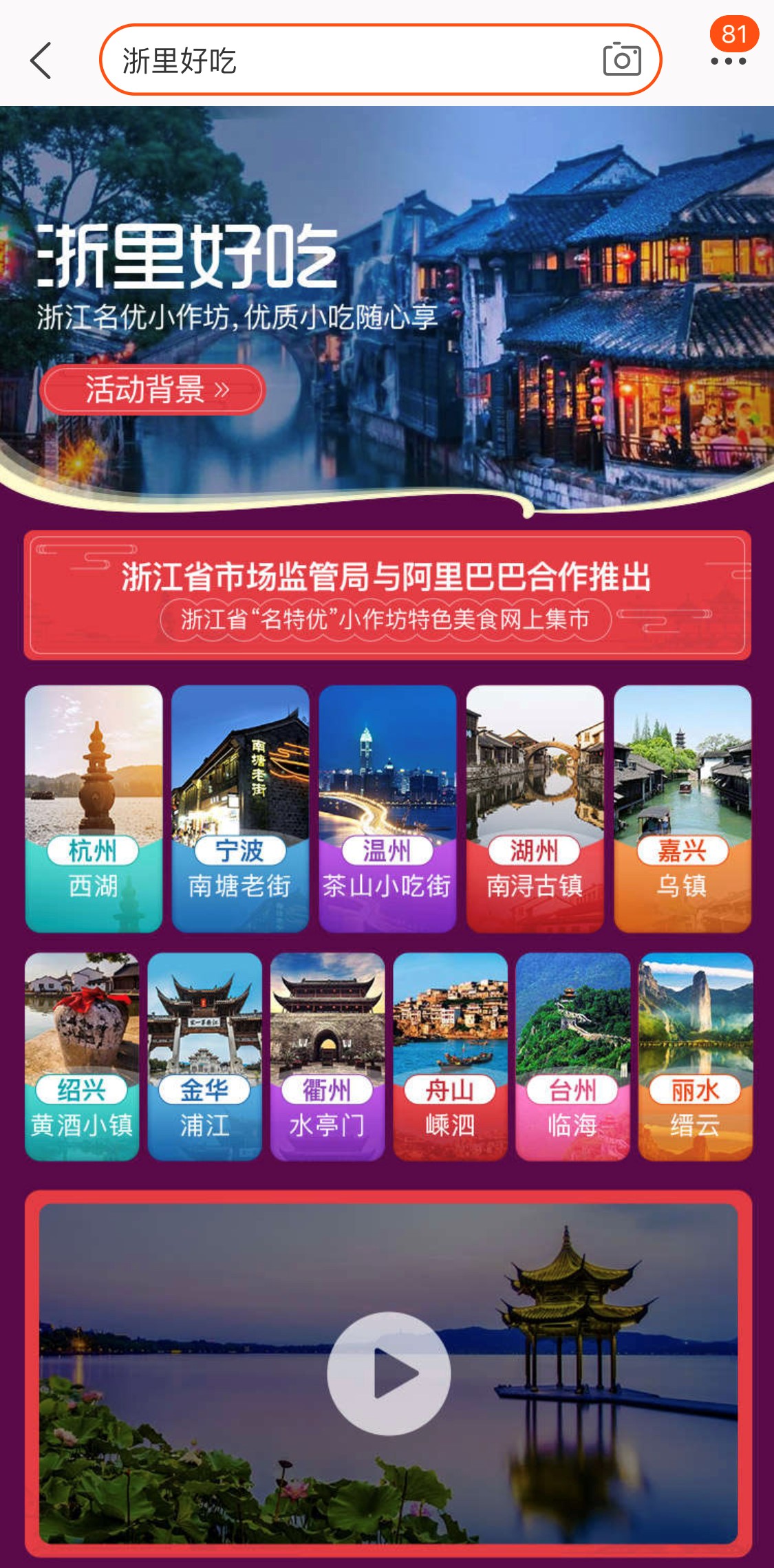Open the 湖州 南浔古镇 card
This screenshot has width=774, height=1568.
[x=535, y=808]
